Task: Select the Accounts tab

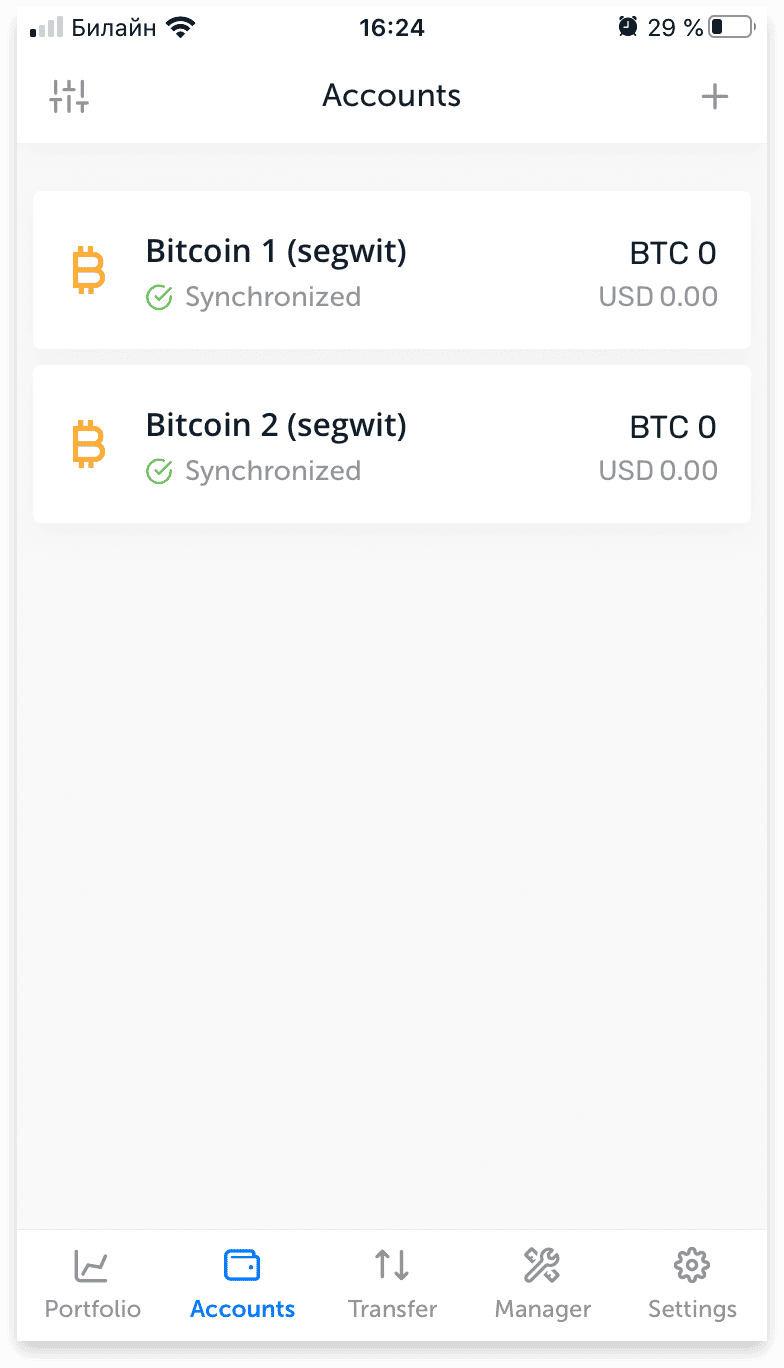Action: click(x=242, y=1284)
